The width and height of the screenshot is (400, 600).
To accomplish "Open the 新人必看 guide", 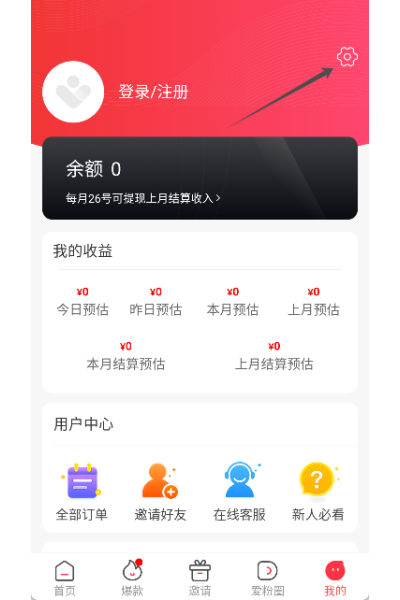I will click(318, 492).
